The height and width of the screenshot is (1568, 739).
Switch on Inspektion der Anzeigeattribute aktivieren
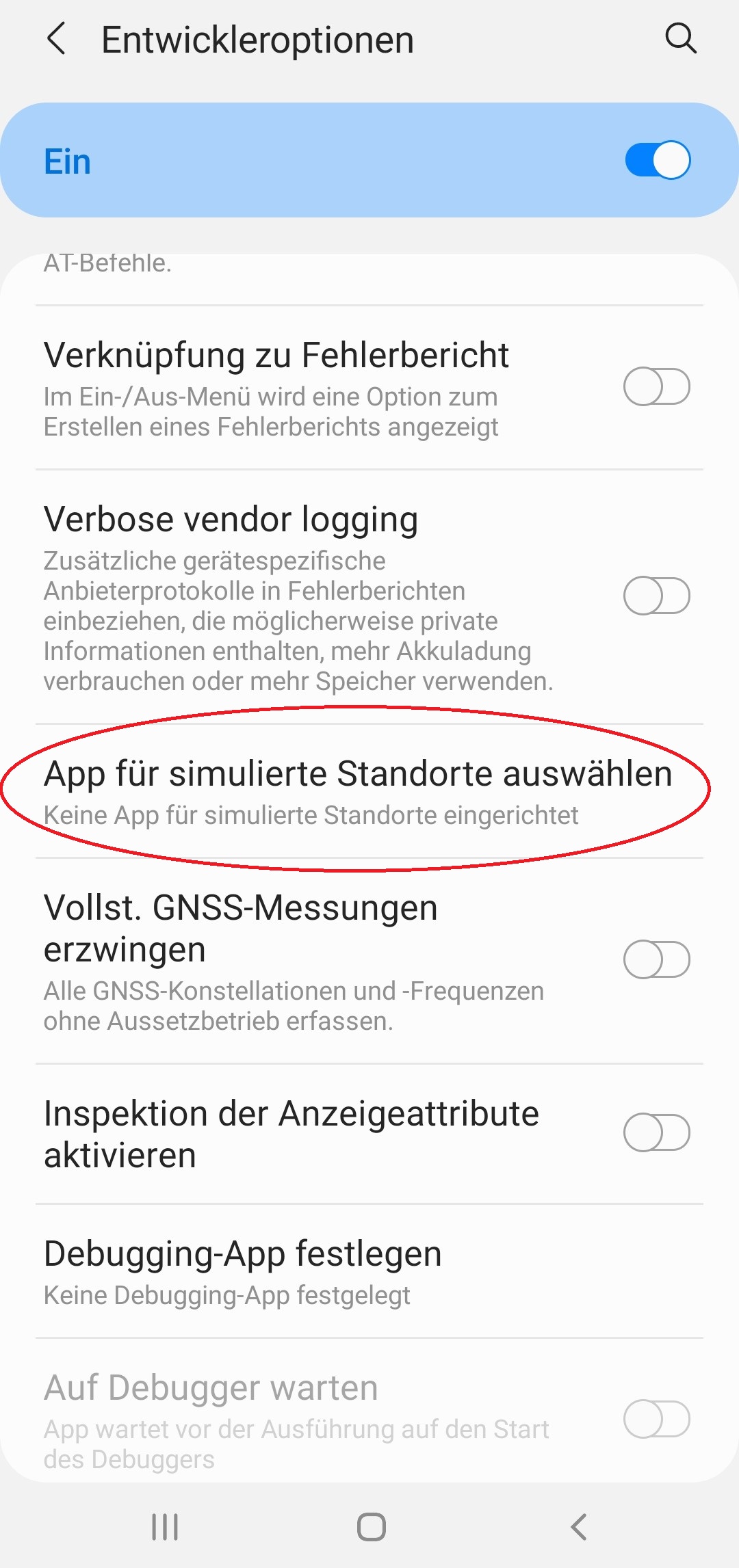point(656,1132)
